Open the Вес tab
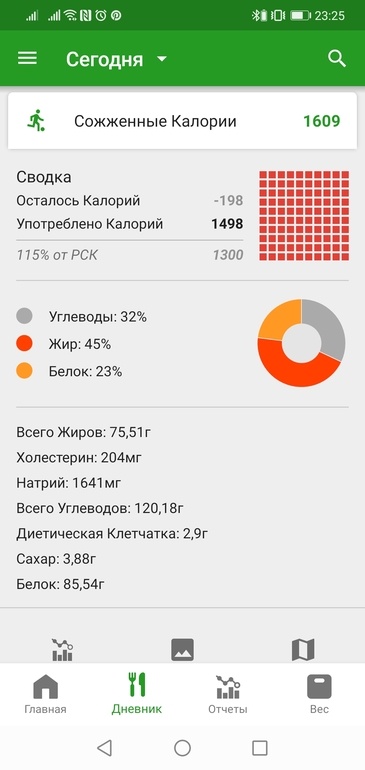 click(319, 694)
